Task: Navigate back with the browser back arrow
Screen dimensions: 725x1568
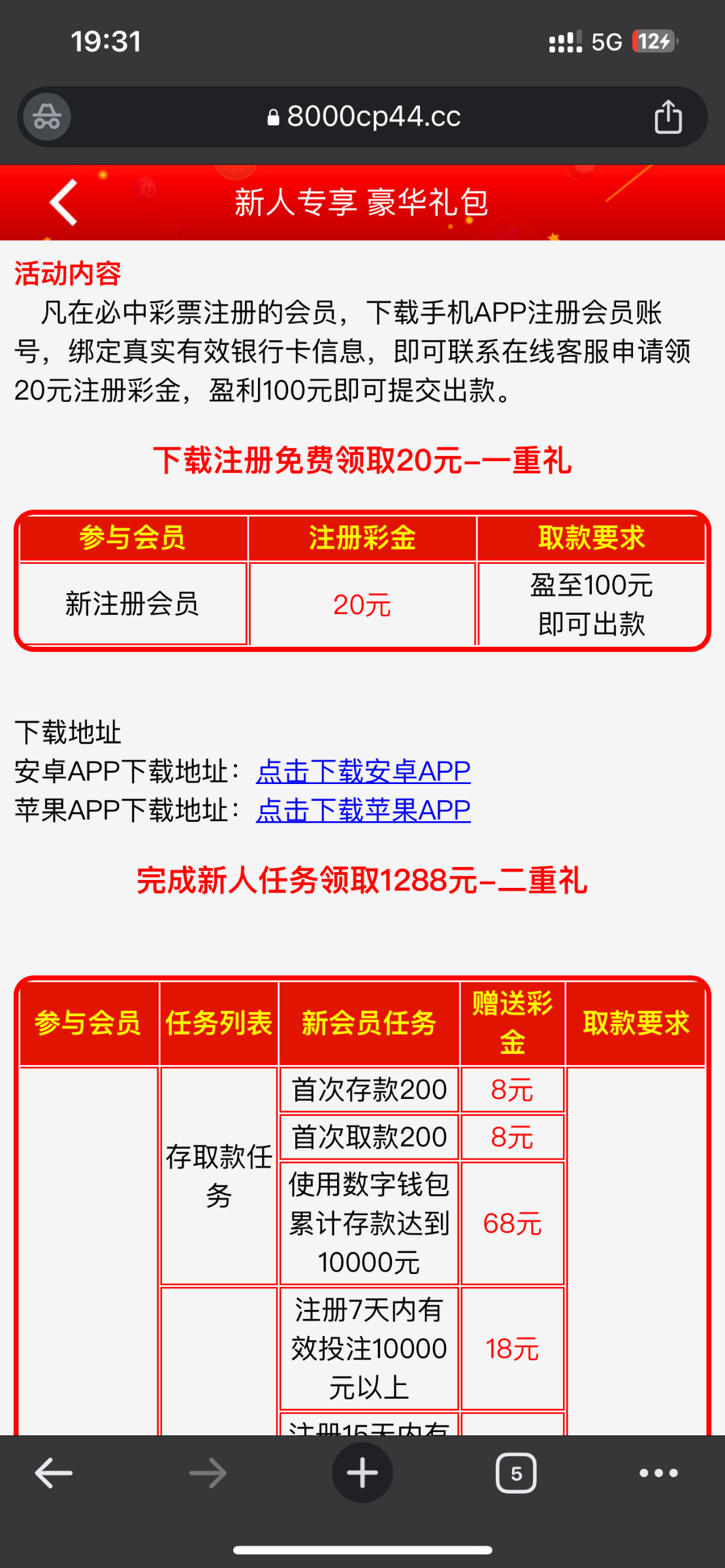Action: coord(54,1473)
